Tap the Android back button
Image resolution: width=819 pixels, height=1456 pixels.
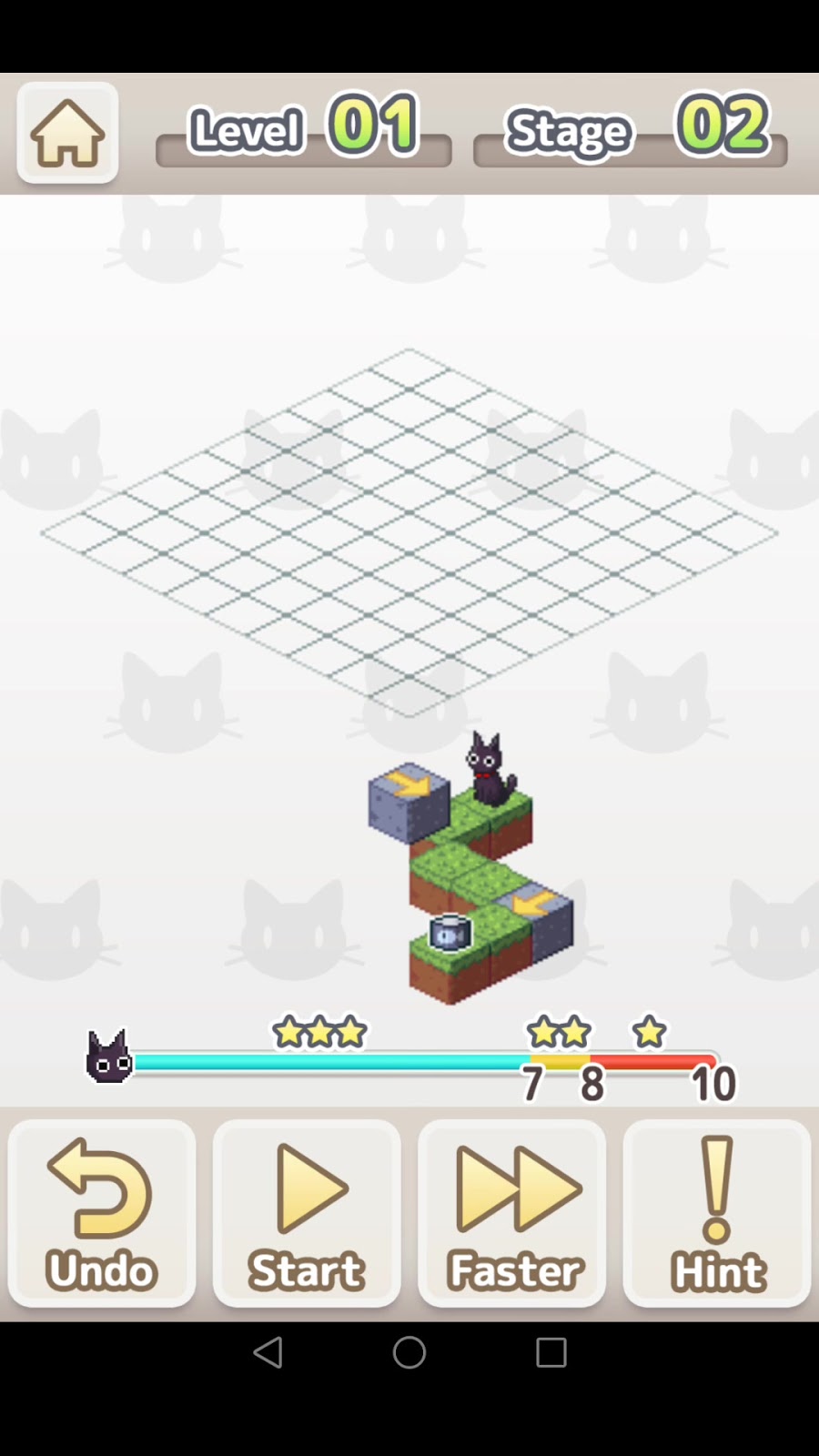[x=268, y=1352]
